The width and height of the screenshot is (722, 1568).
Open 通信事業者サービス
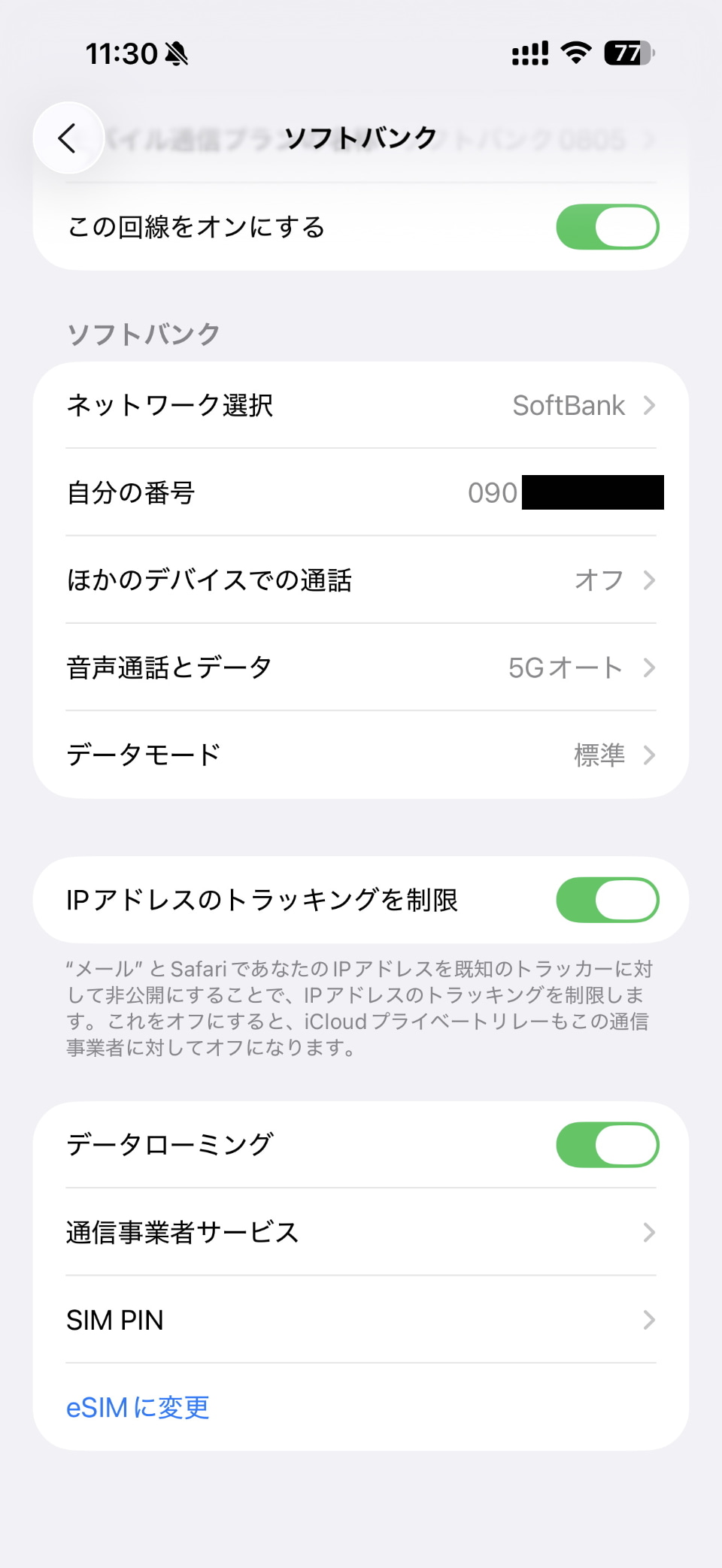361,1233
